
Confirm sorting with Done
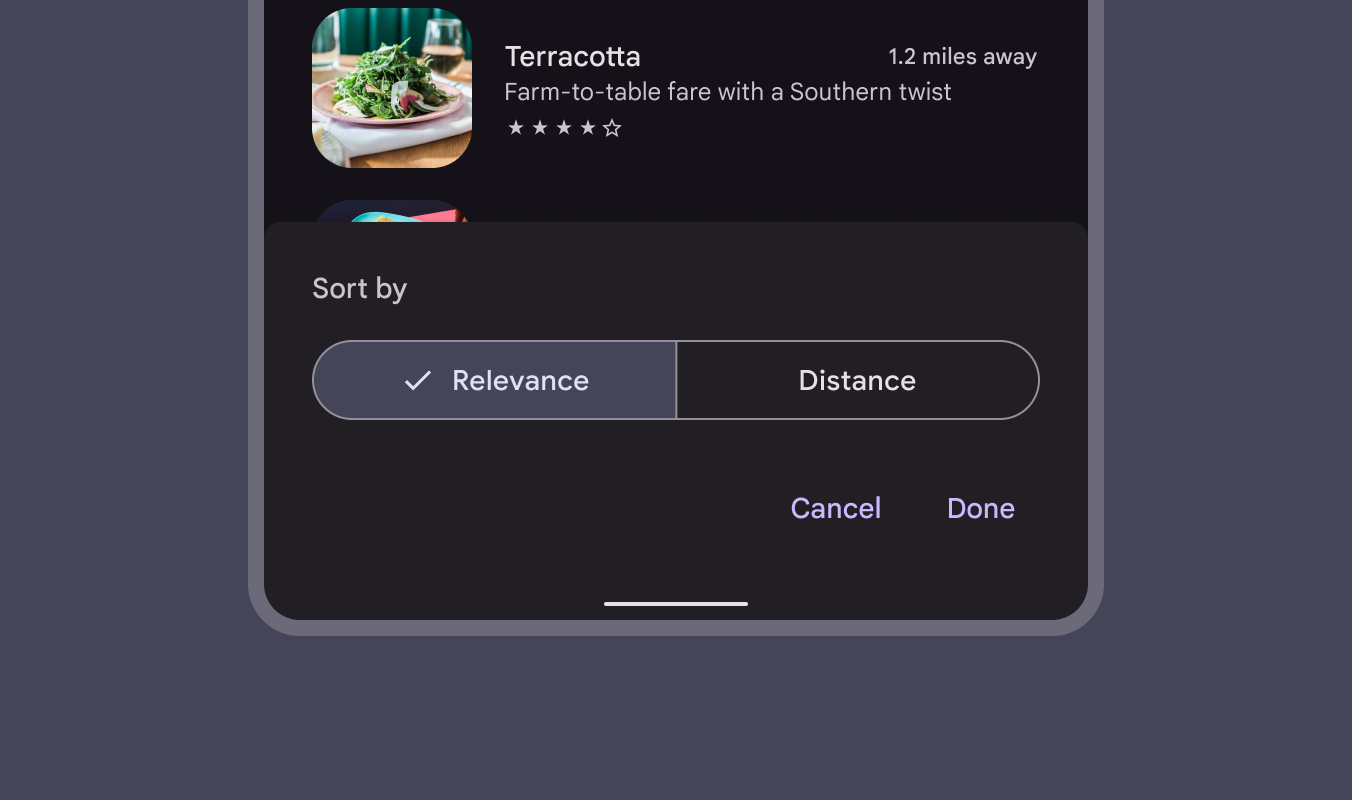980,508
